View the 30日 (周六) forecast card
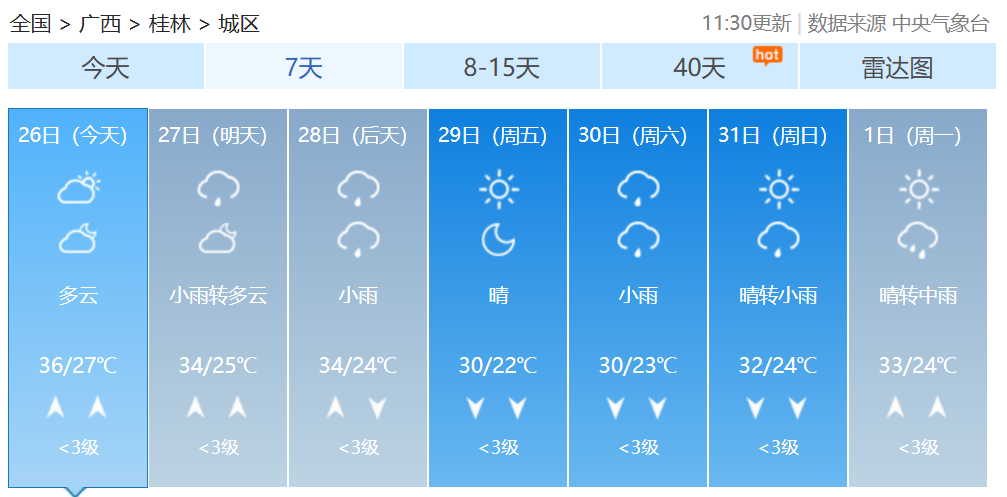Image resolution: width=1007 pixels, height=497 pixels. point(638,298)
